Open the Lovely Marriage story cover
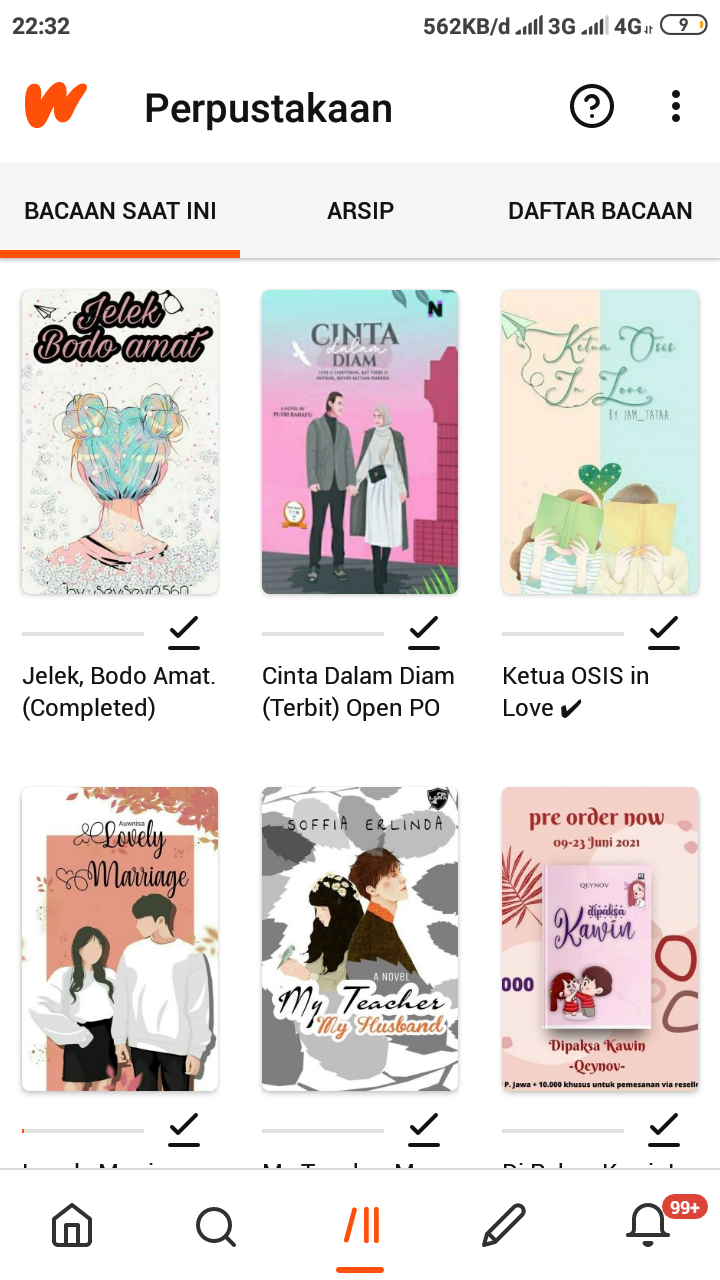 120,938
